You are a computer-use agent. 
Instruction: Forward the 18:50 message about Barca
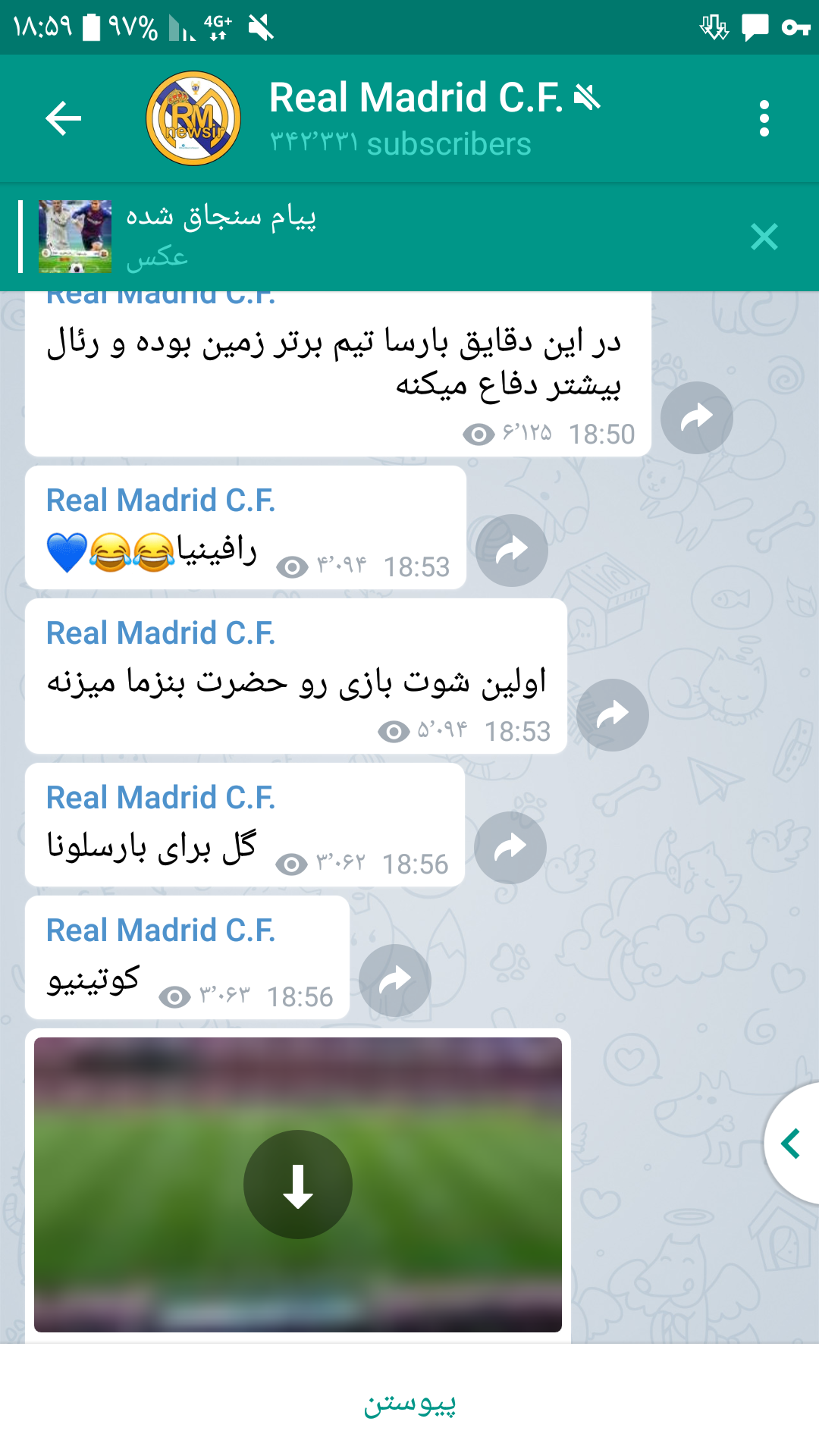696,418
